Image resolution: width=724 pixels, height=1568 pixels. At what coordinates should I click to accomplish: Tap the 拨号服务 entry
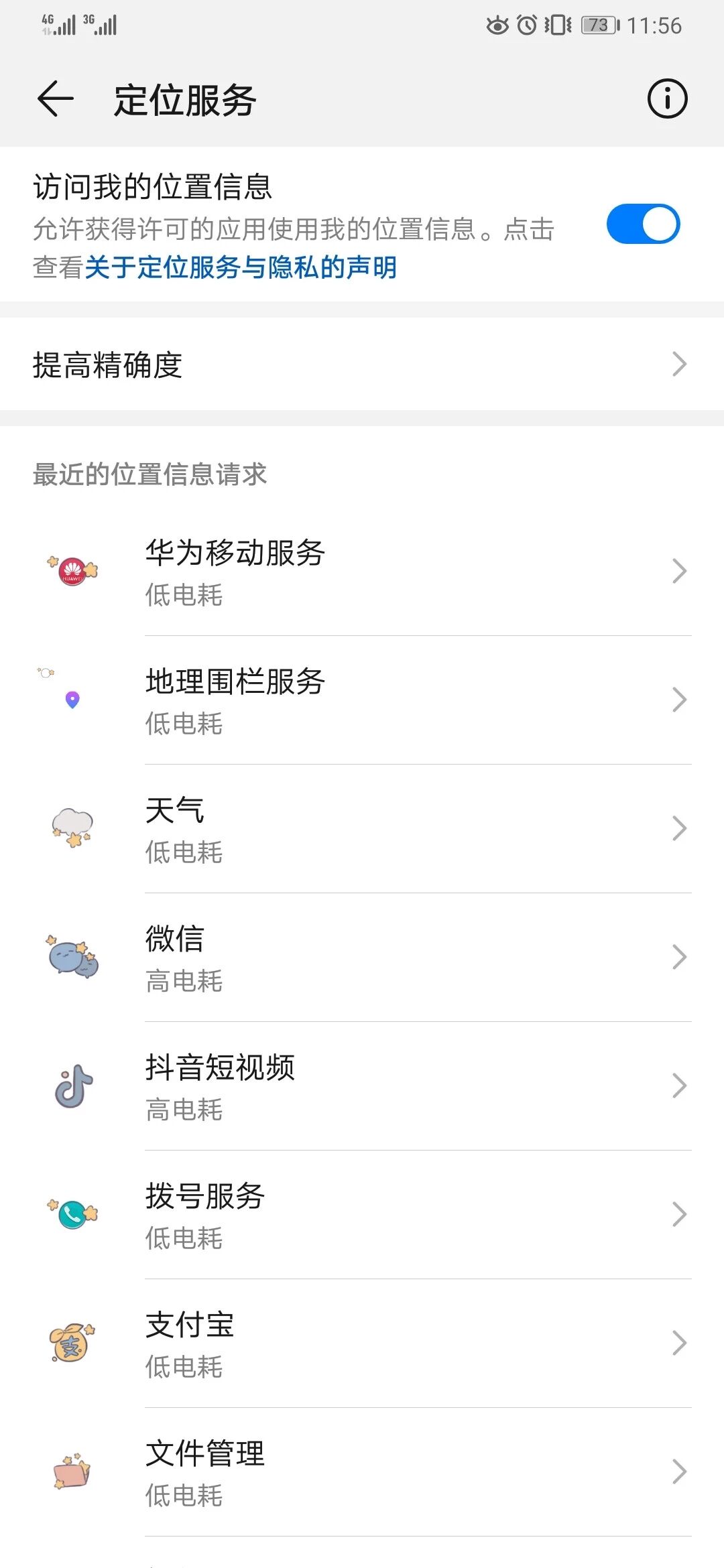[362, 1215]
